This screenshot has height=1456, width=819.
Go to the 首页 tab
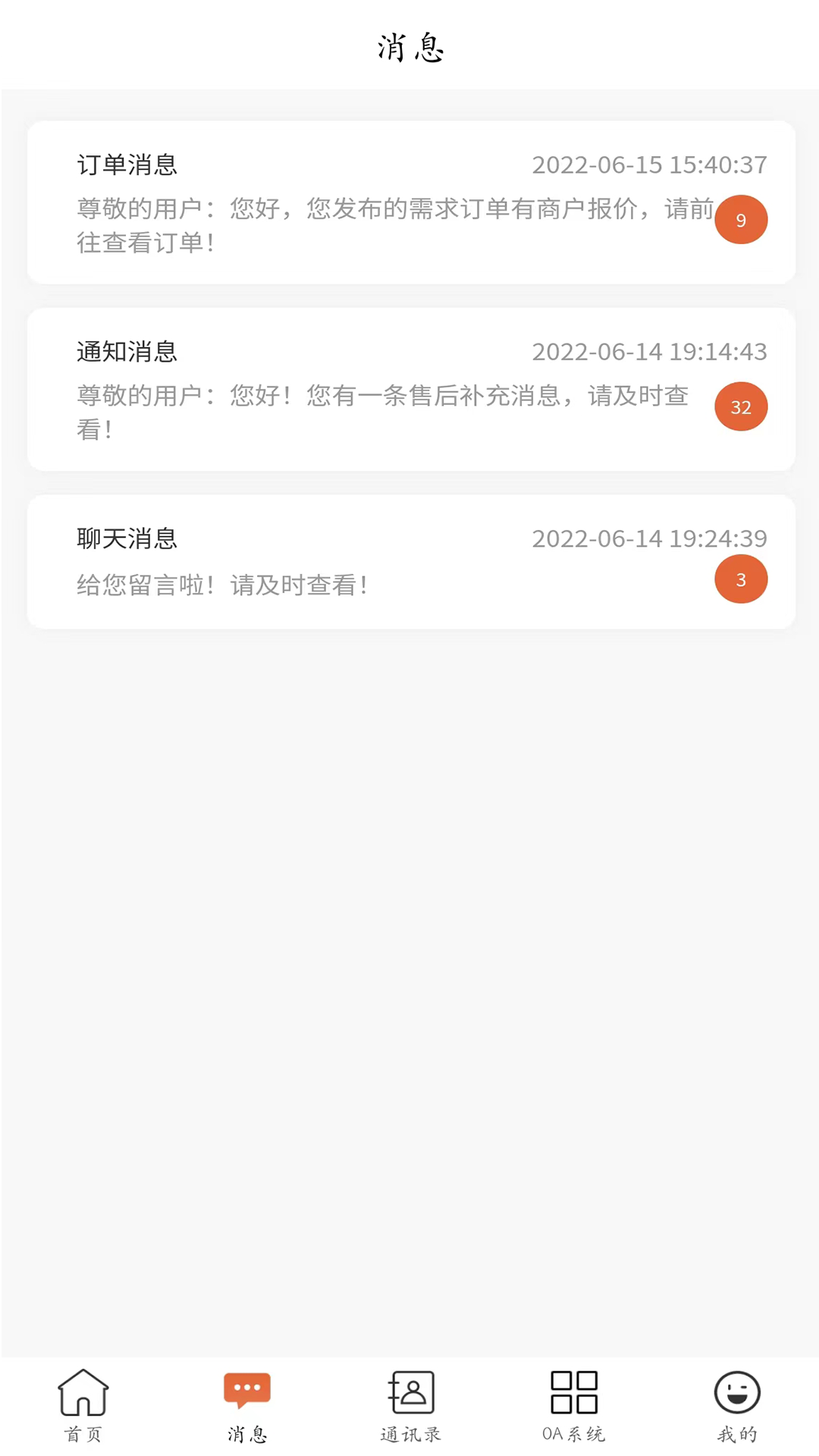(83, 1405)
